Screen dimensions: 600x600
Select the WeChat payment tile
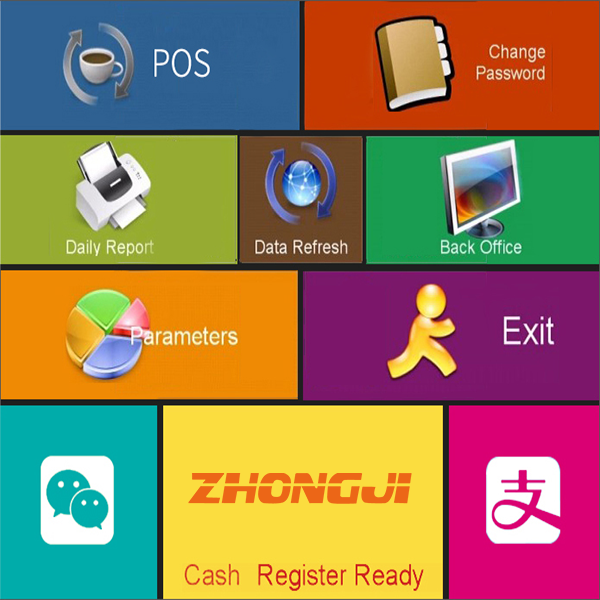click(78, 500)
